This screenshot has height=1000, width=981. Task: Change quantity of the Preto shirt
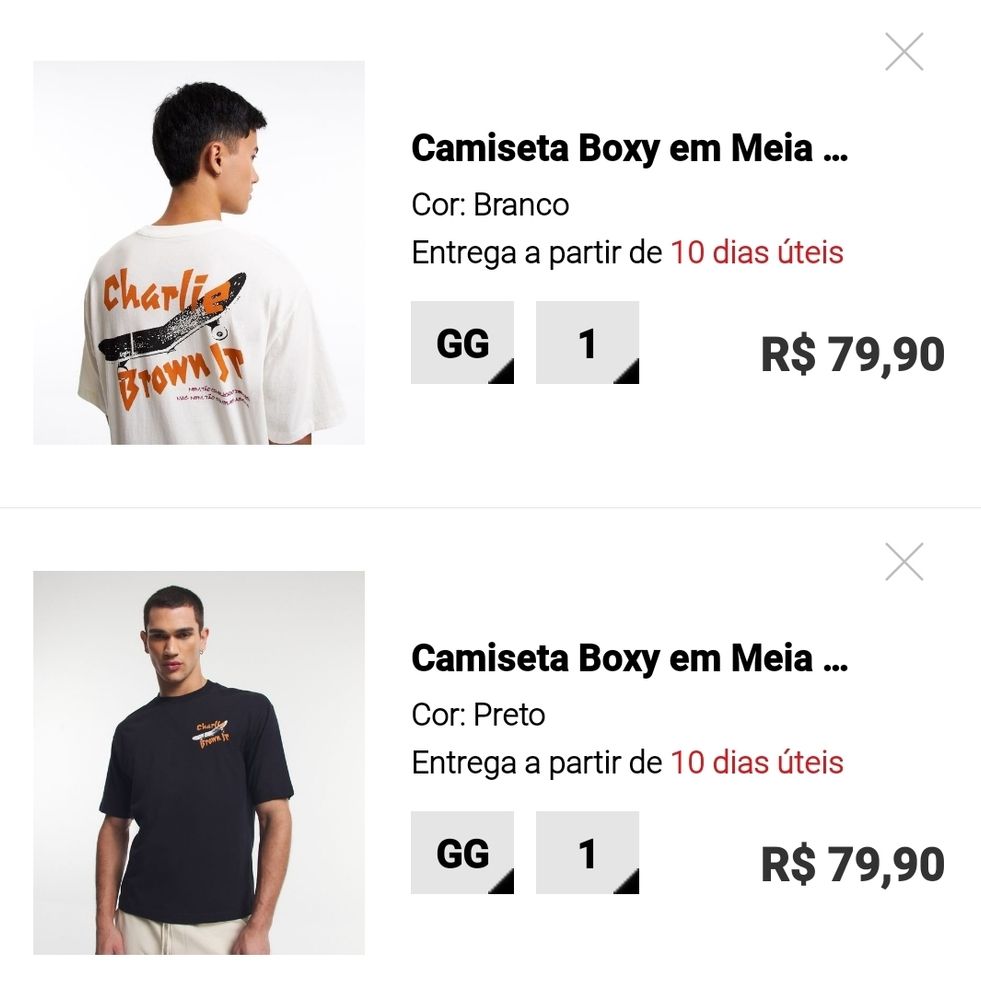tap(587, 853)
